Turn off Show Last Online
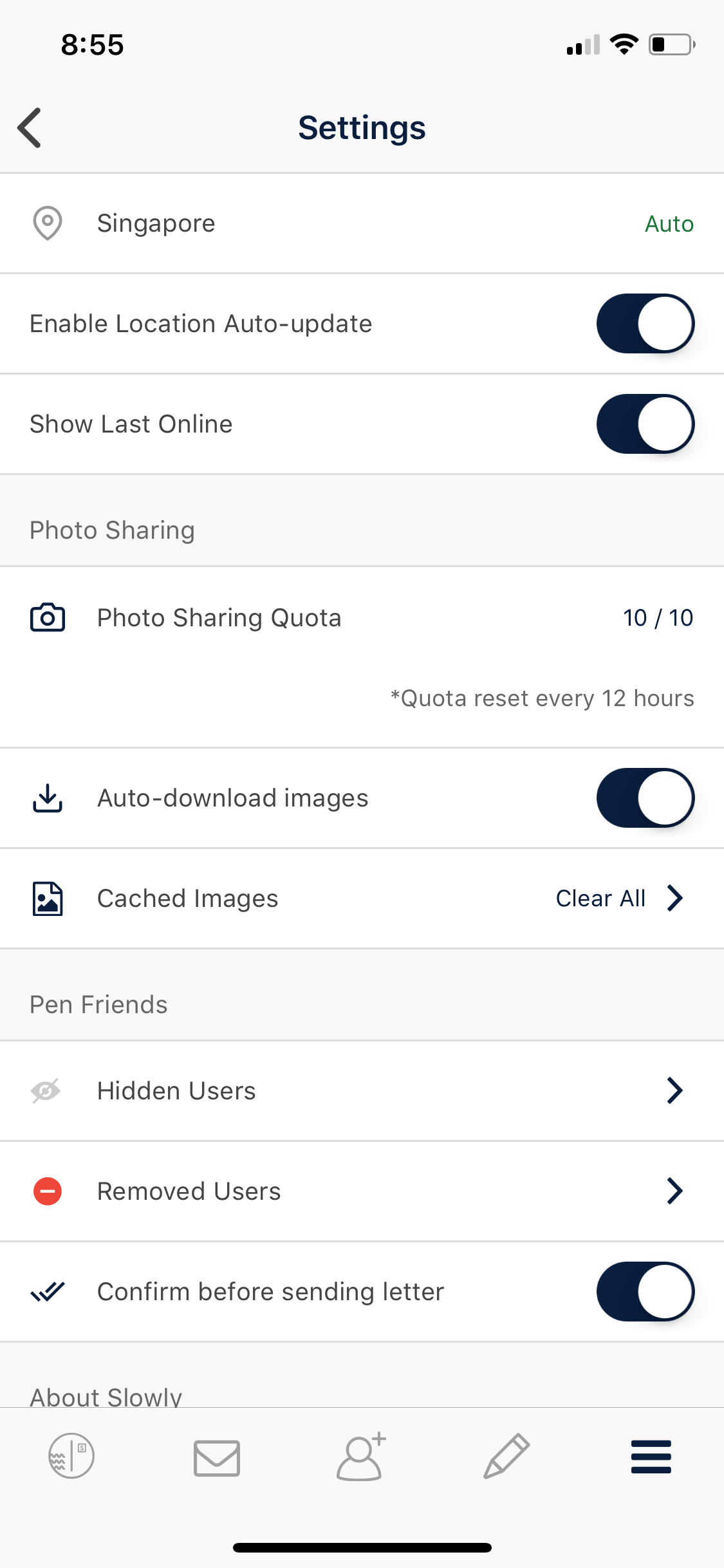Viewport: 724px width, 1568px height. pos(645,424)
